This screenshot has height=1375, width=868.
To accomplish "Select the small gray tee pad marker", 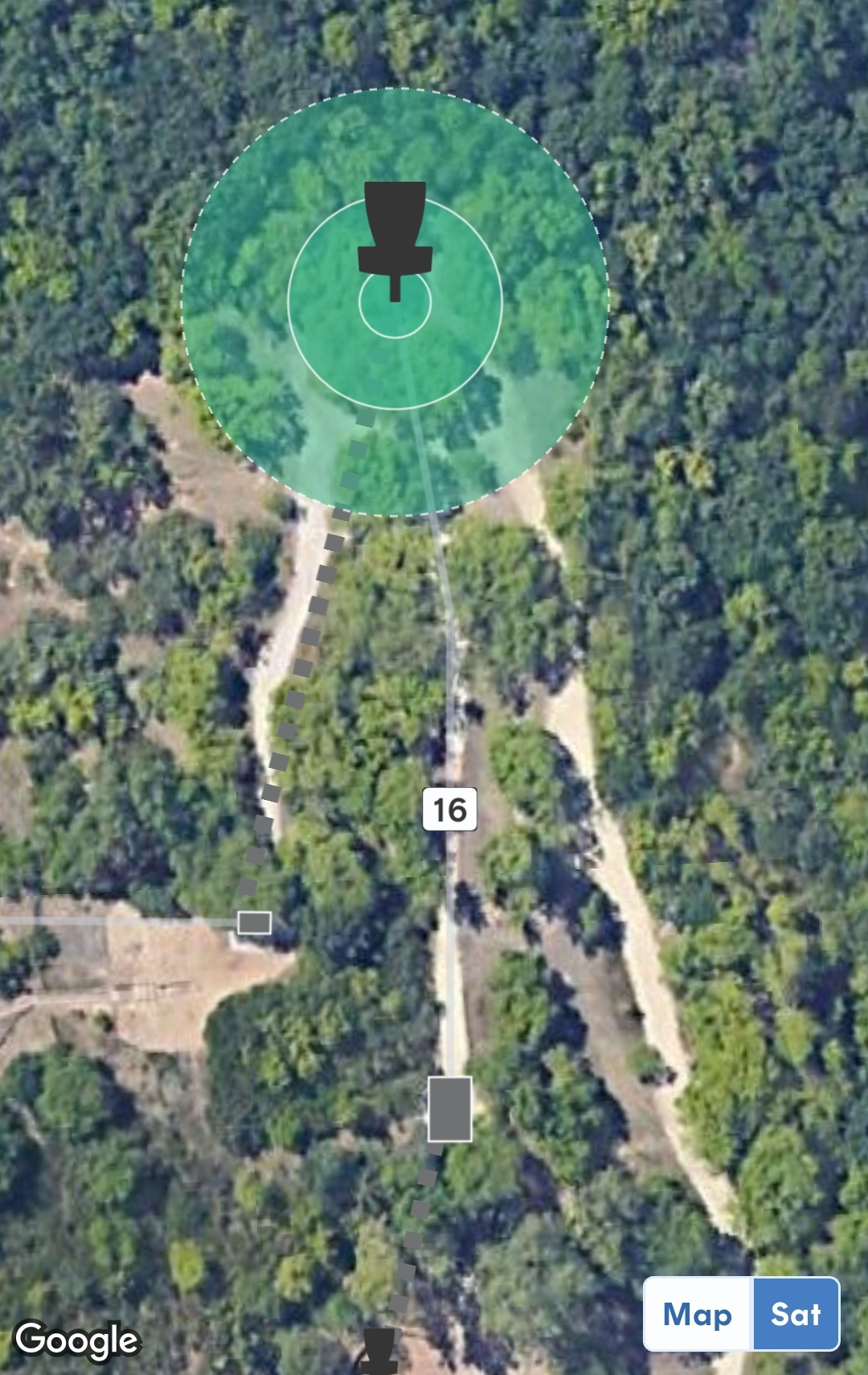I will (x=254, y=922).
